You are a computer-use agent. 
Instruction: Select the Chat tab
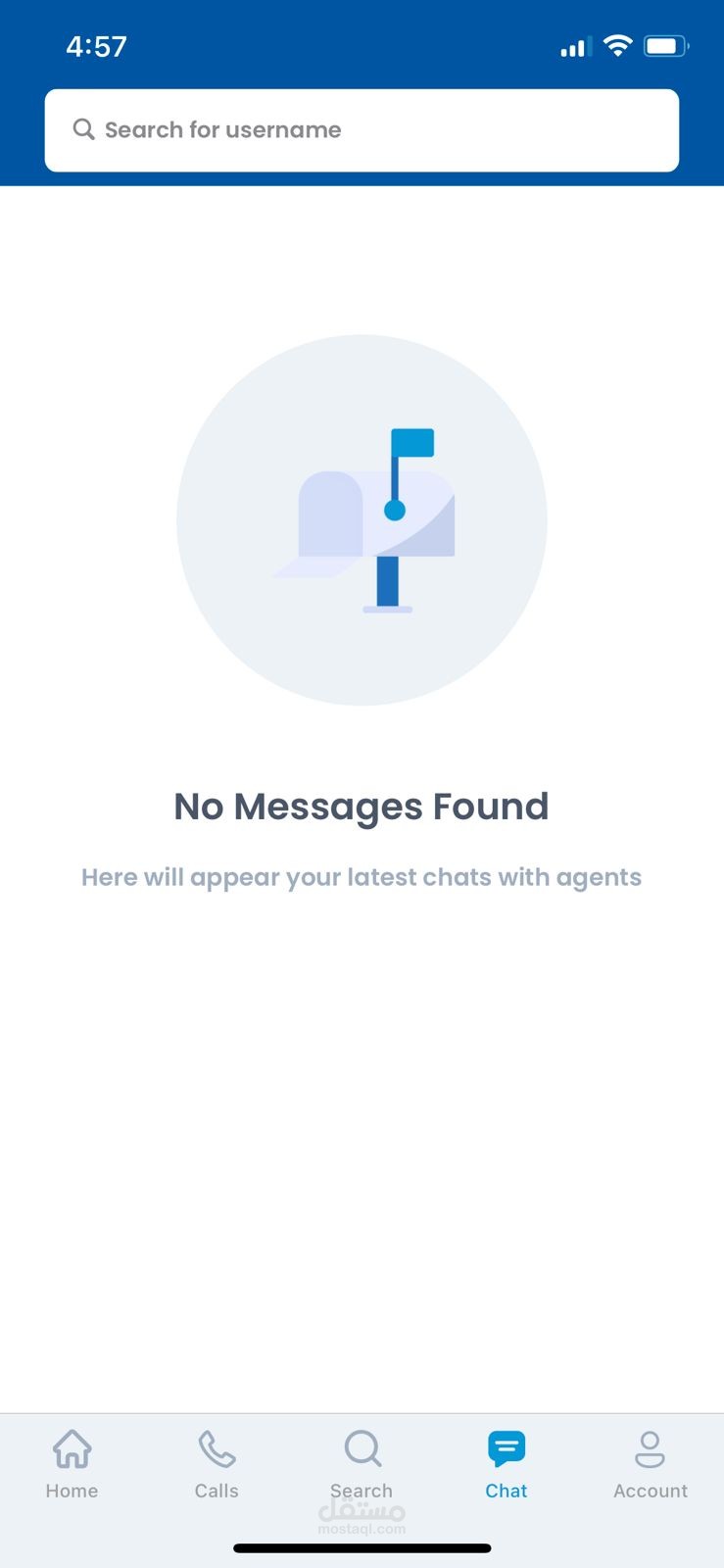(x=507, y=1464)
